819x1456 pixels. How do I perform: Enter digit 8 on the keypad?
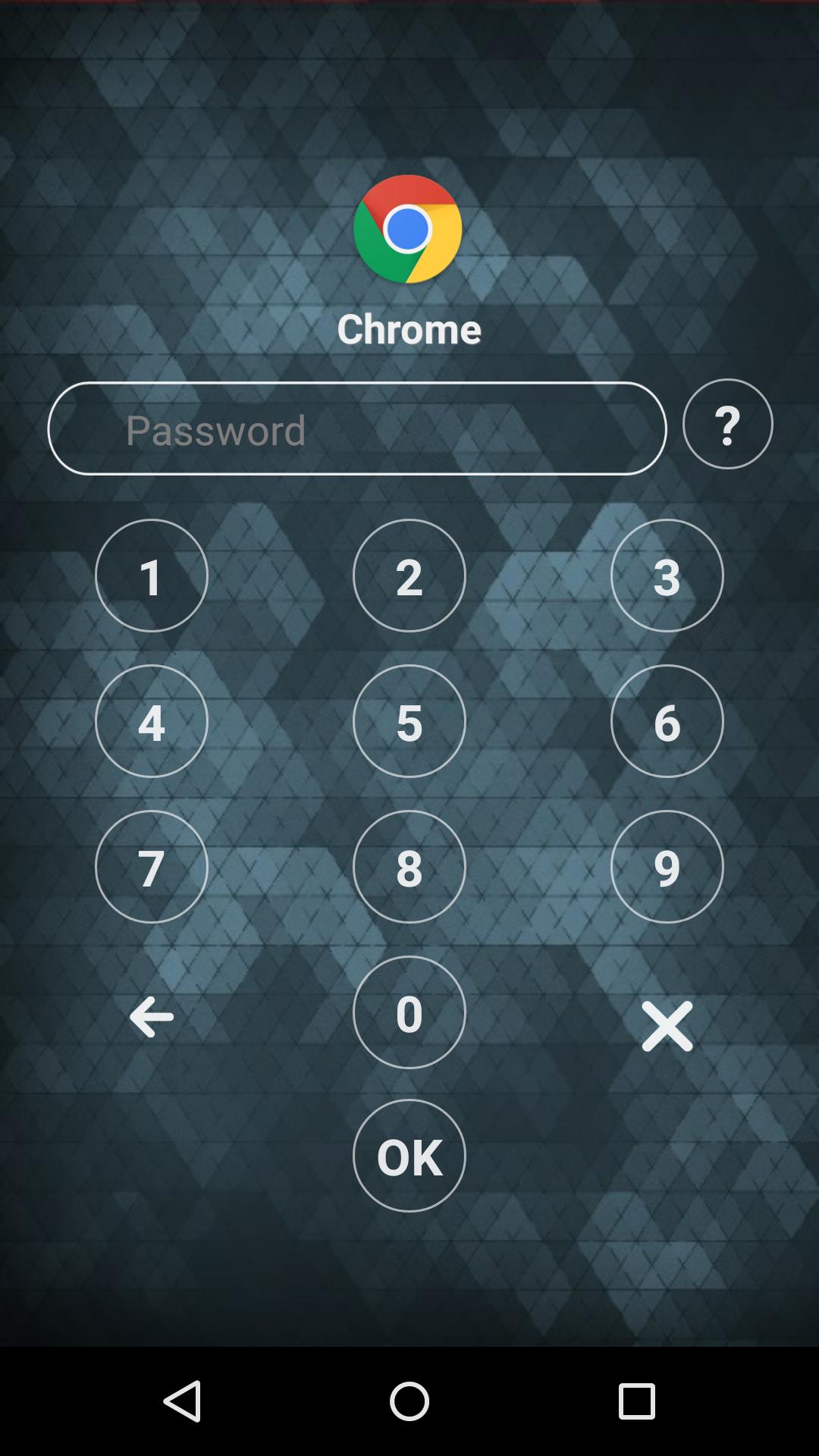coord(409,867)
